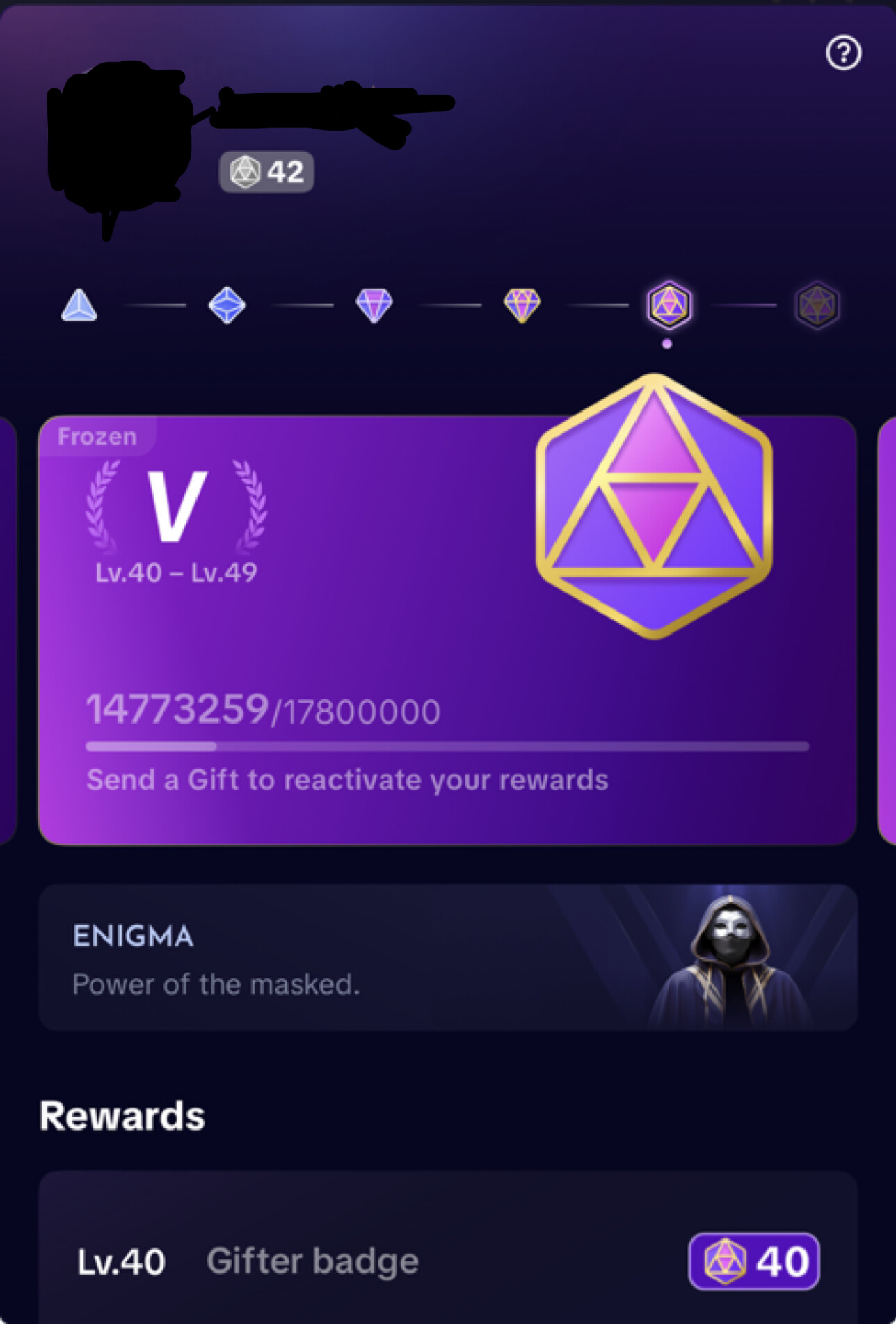This screenshot has height=1324, width=896.
Task: Select the highlighted hexagon tier icon
Action: [x=669, y=305]
